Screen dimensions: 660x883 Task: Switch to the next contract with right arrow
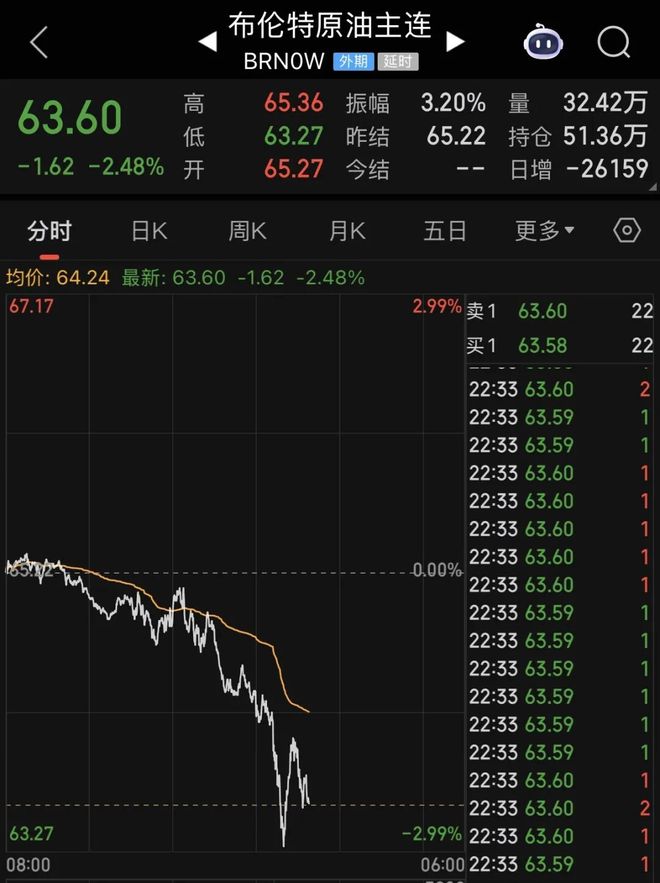[x=455, y=42]
